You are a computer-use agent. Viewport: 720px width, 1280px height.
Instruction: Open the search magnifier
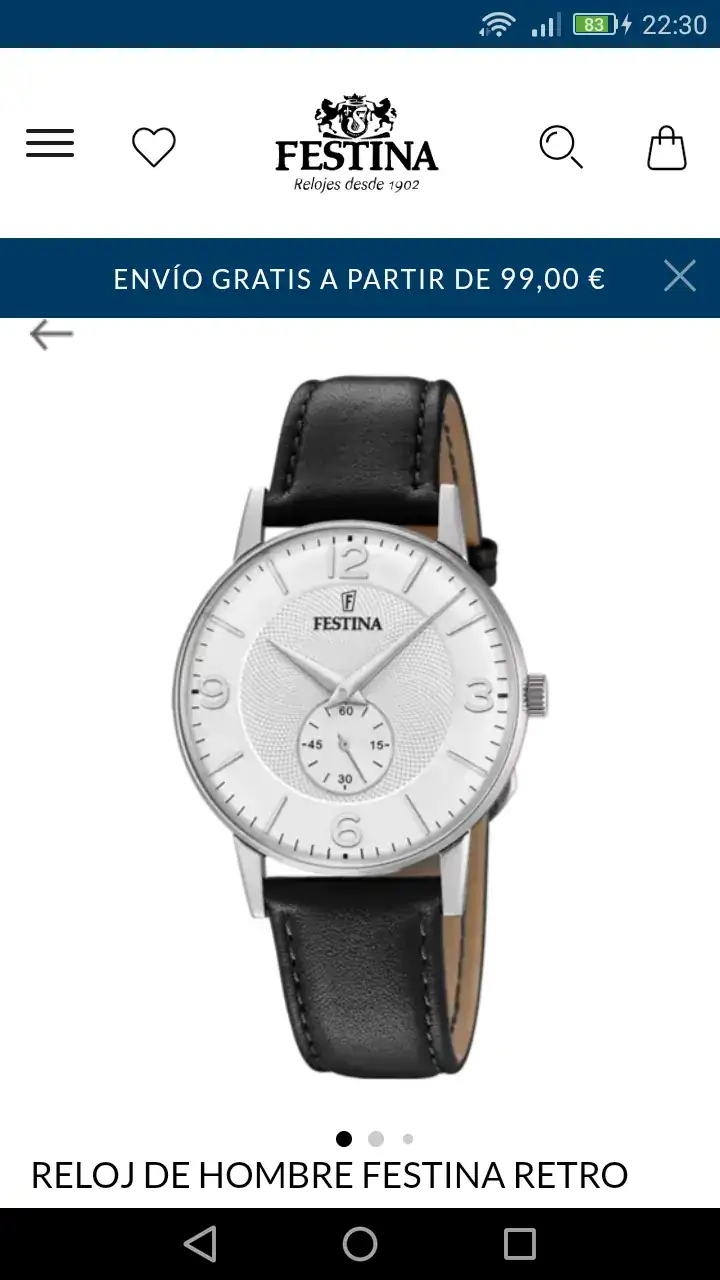(560, 147)
